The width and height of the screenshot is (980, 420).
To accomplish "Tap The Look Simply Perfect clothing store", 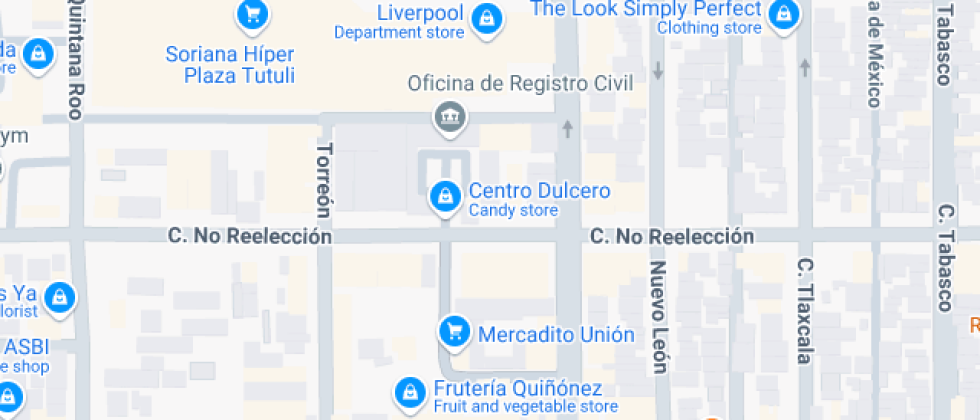I will pyautogui.click(x=784, y=13).
